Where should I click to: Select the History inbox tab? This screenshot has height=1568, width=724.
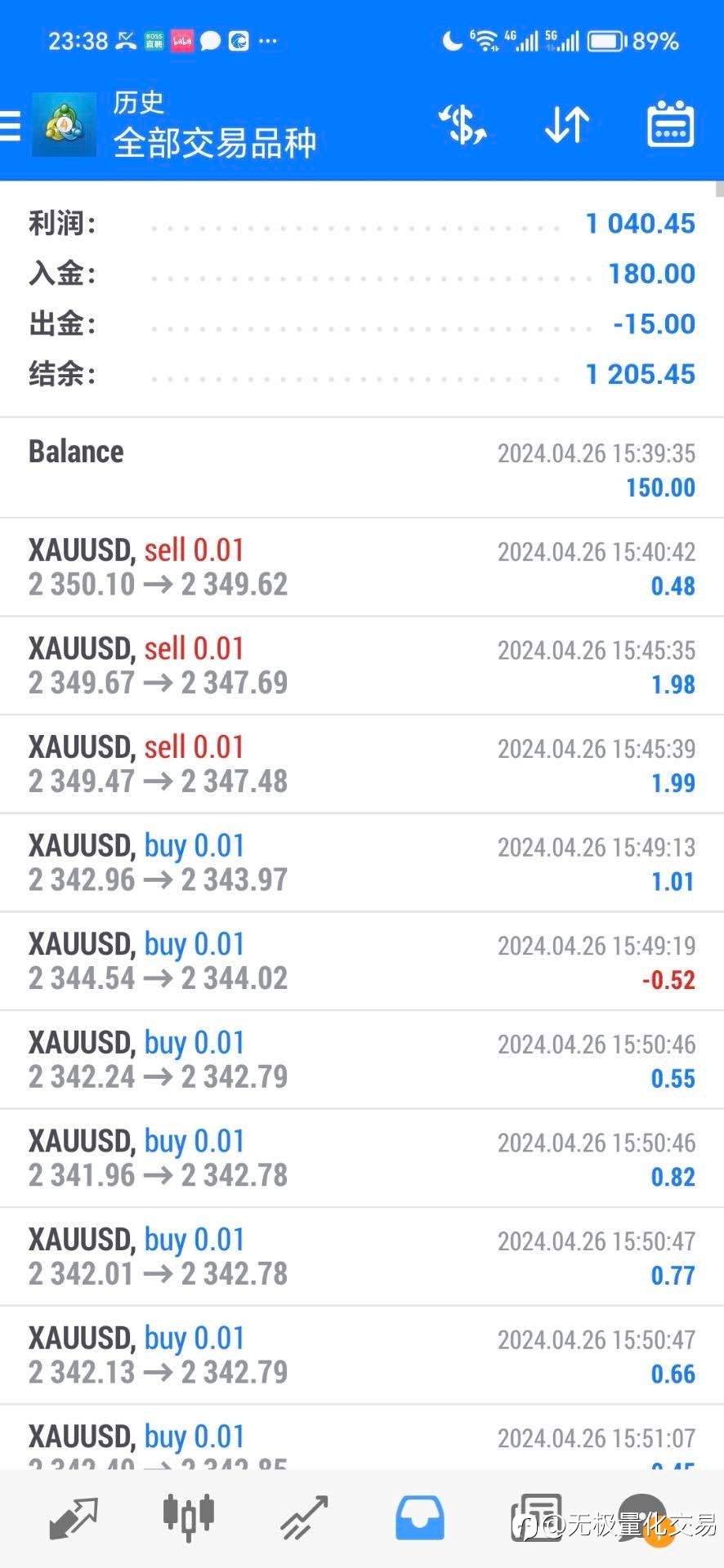coord(419,1517)
